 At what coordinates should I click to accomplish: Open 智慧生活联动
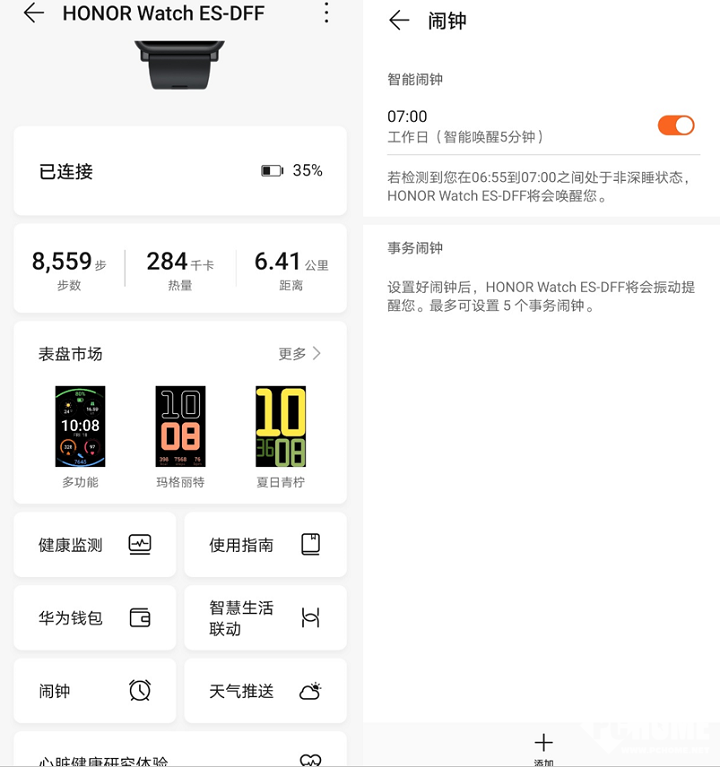(265, 618)
